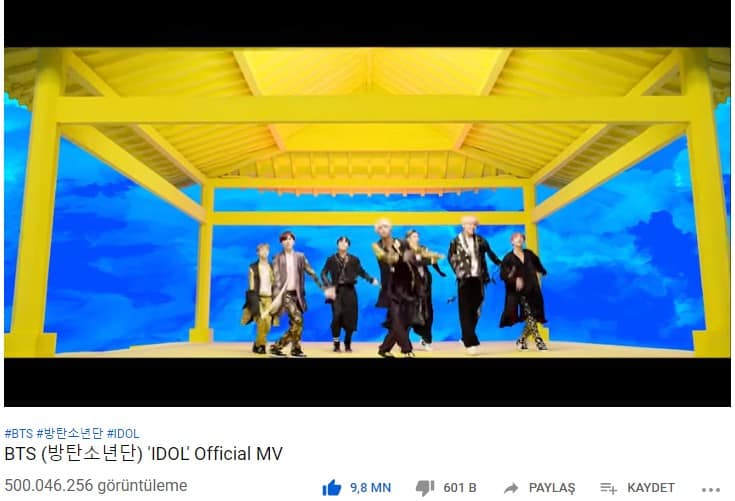Screen dimensions: 735x501
Task: Dislike the BTS IDOL video
Action: point(425,488)
